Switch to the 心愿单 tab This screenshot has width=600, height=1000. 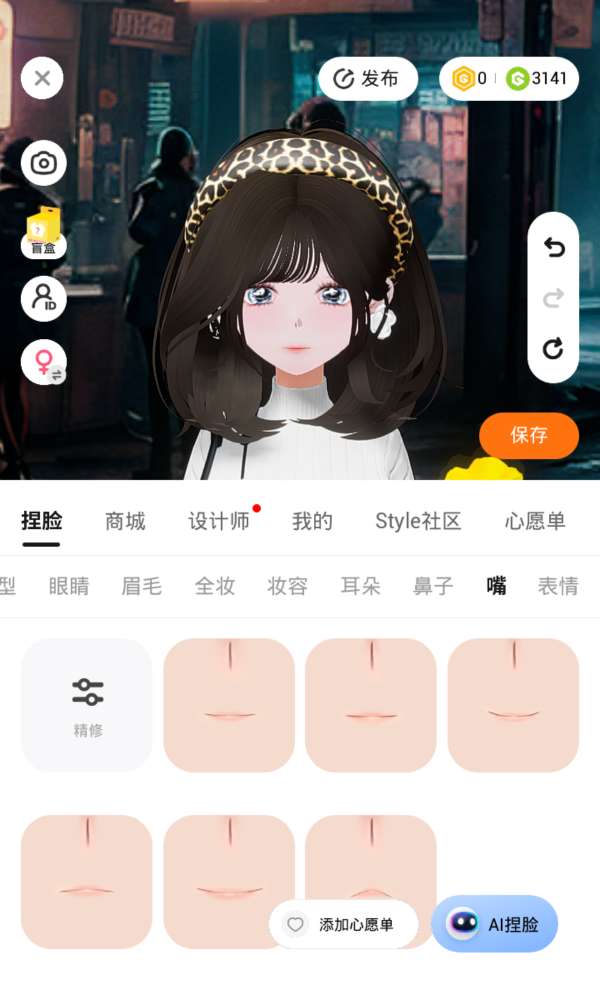pyautogui.click(x=535, y=521)
